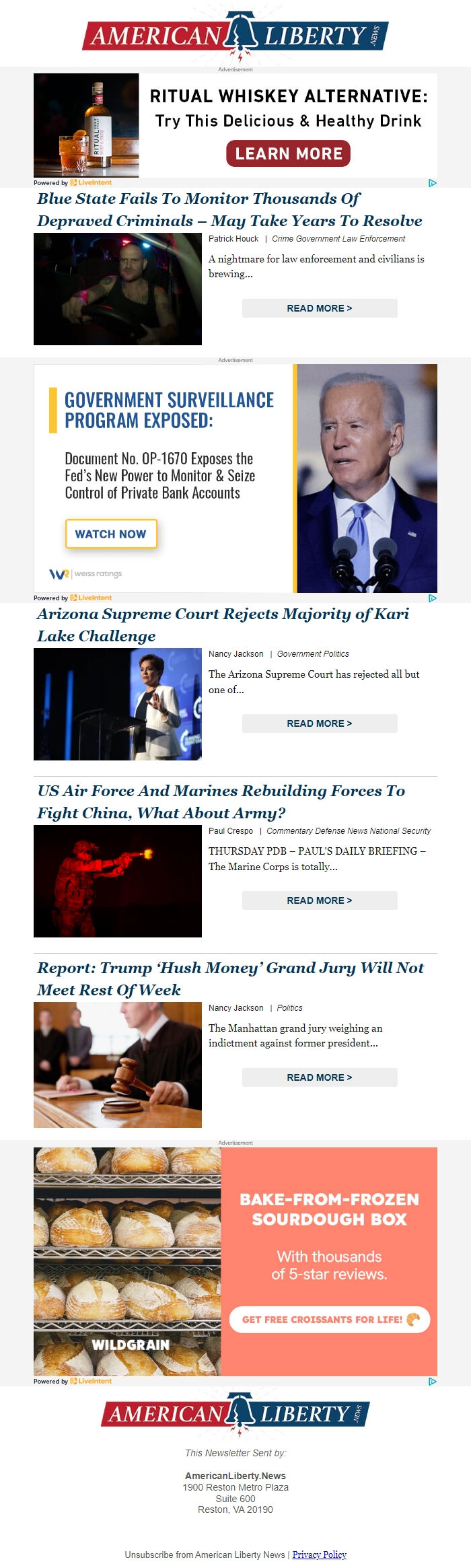471x1568 pixels.
Task: Open the soldier firing photo thumbnail
Action: 118,881
